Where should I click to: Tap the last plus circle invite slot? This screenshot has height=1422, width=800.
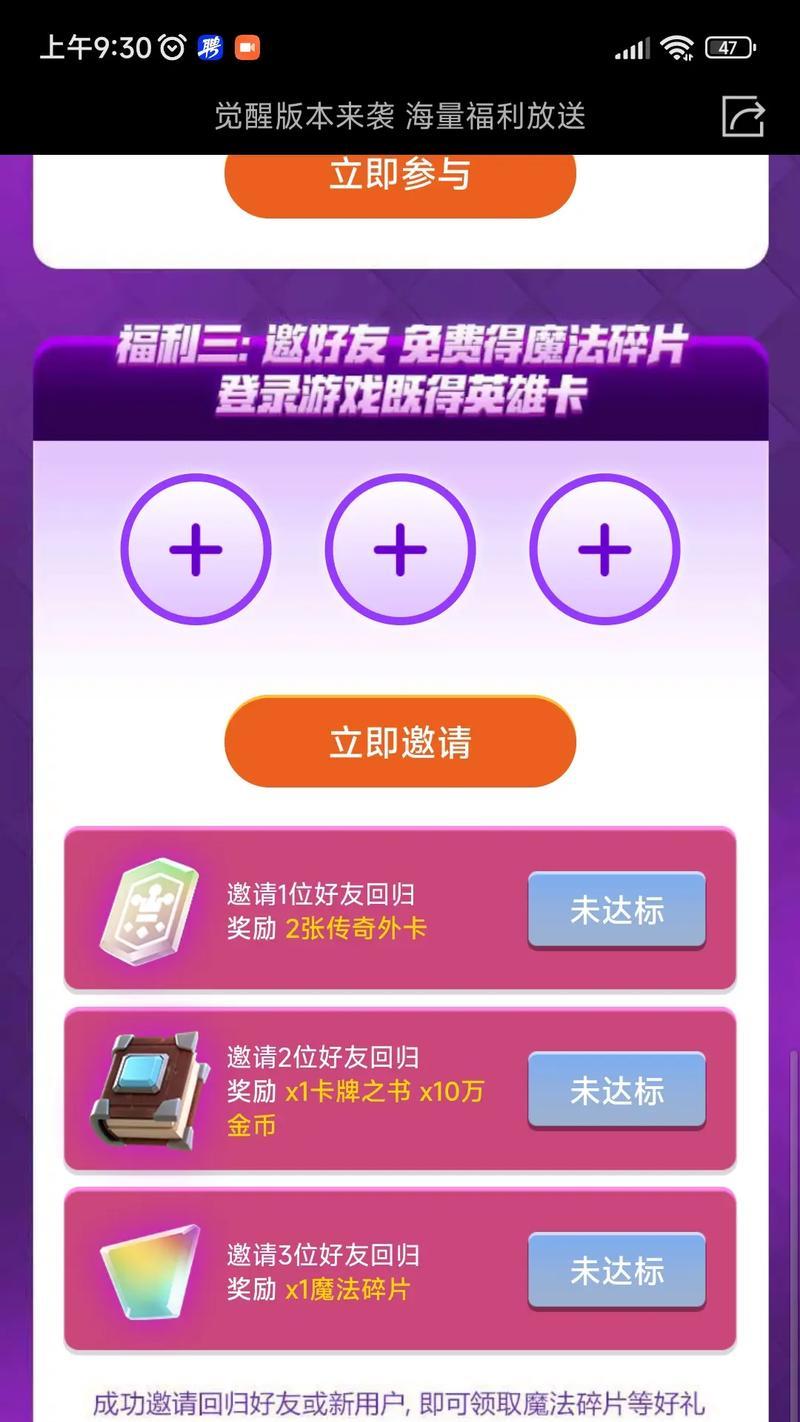(x=604, y=549)
